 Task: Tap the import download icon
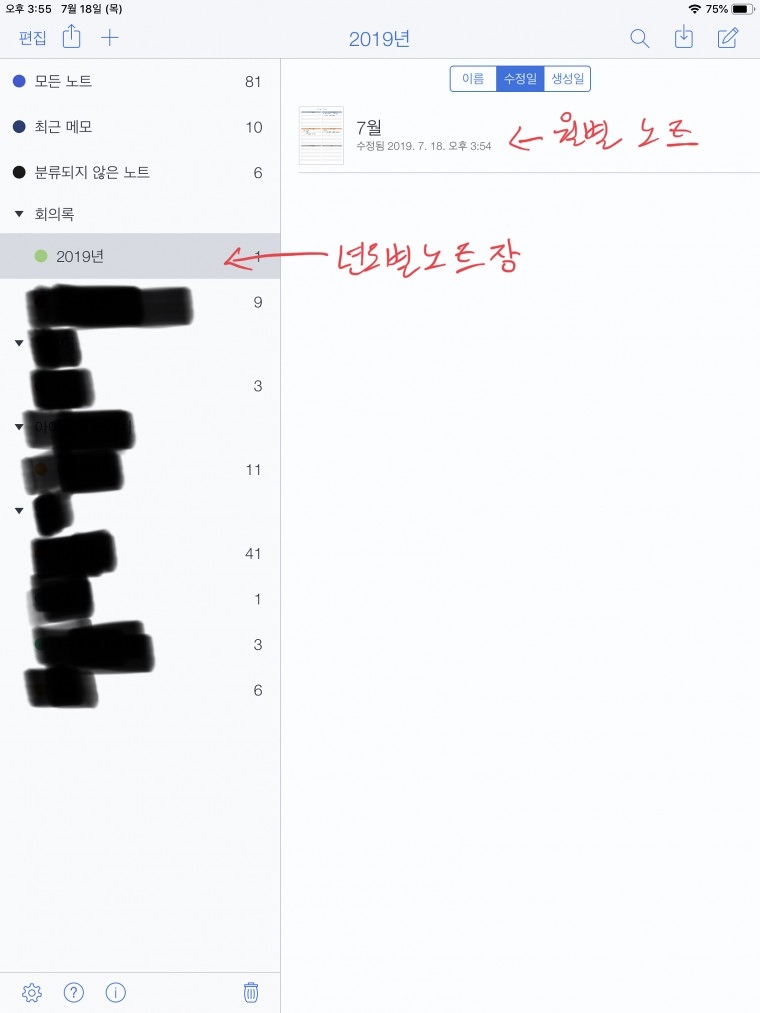(x=684, y=38)
